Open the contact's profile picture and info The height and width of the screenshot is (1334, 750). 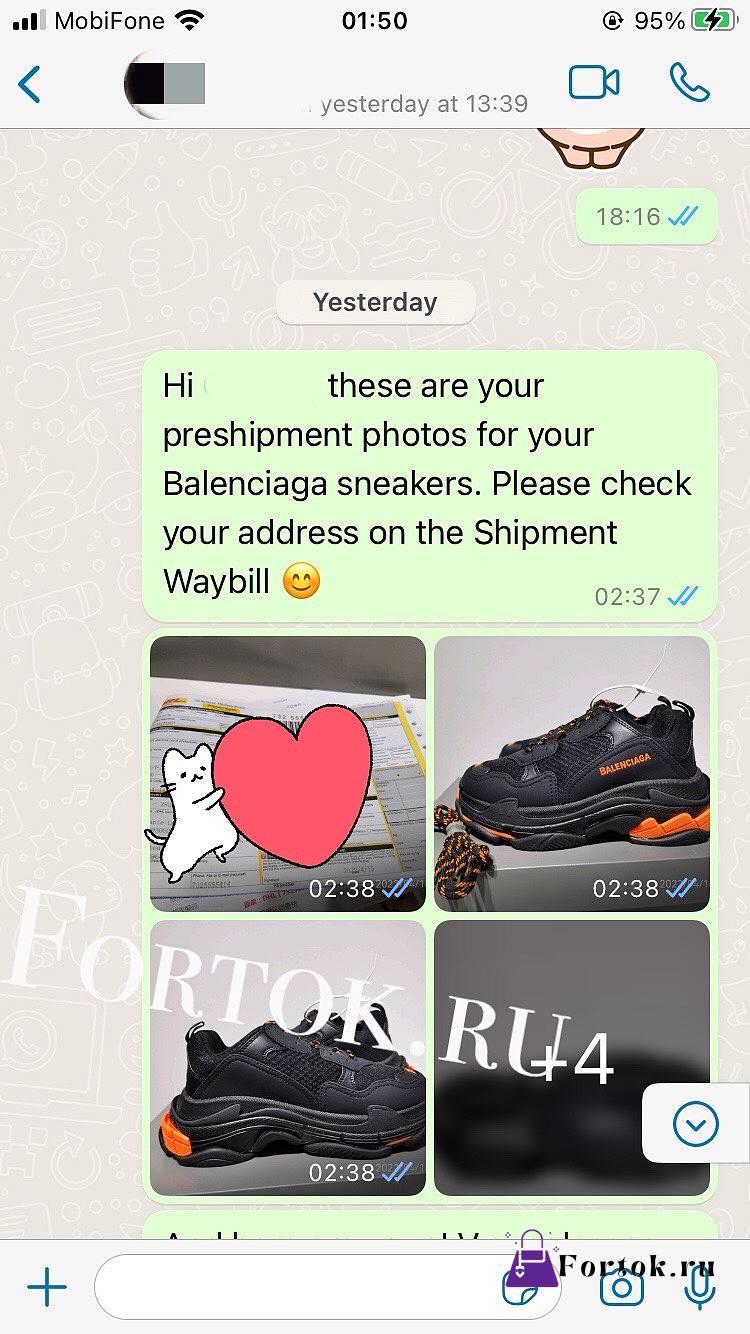(x=165, y=84)
